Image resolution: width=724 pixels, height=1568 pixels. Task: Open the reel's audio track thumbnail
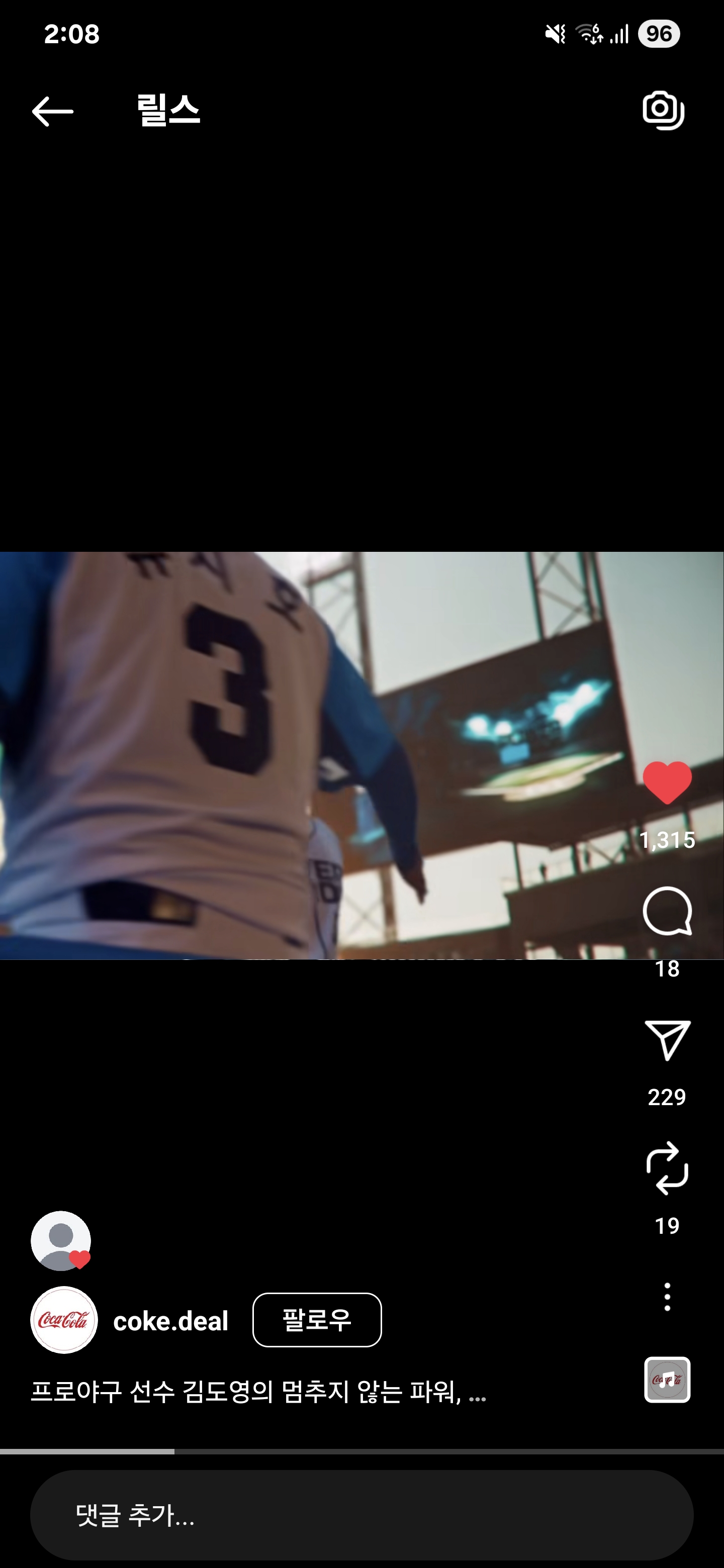pos(667,1380)
